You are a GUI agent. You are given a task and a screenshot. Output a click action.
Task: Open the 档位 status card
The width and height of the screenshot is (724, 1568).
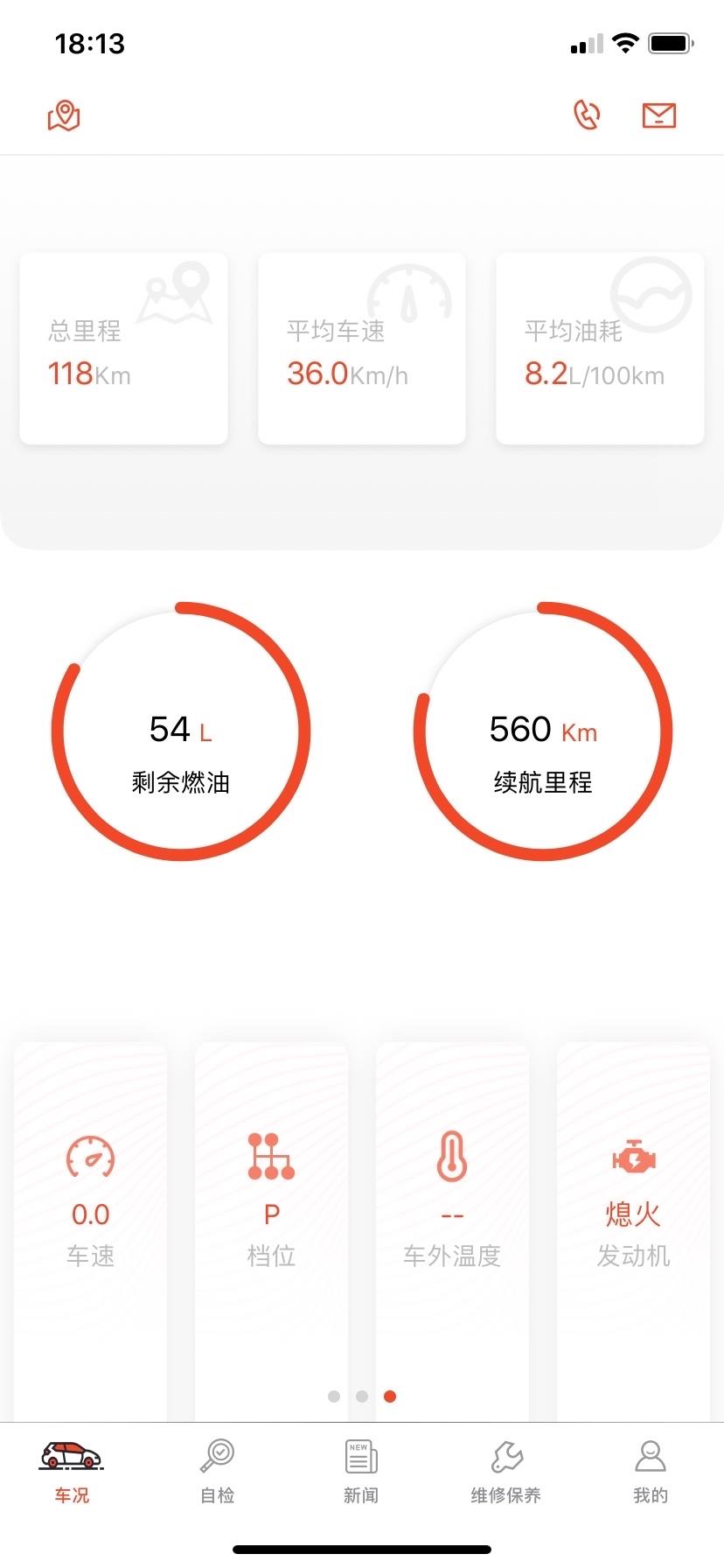pyautogui.click(x=272, y=1232)
